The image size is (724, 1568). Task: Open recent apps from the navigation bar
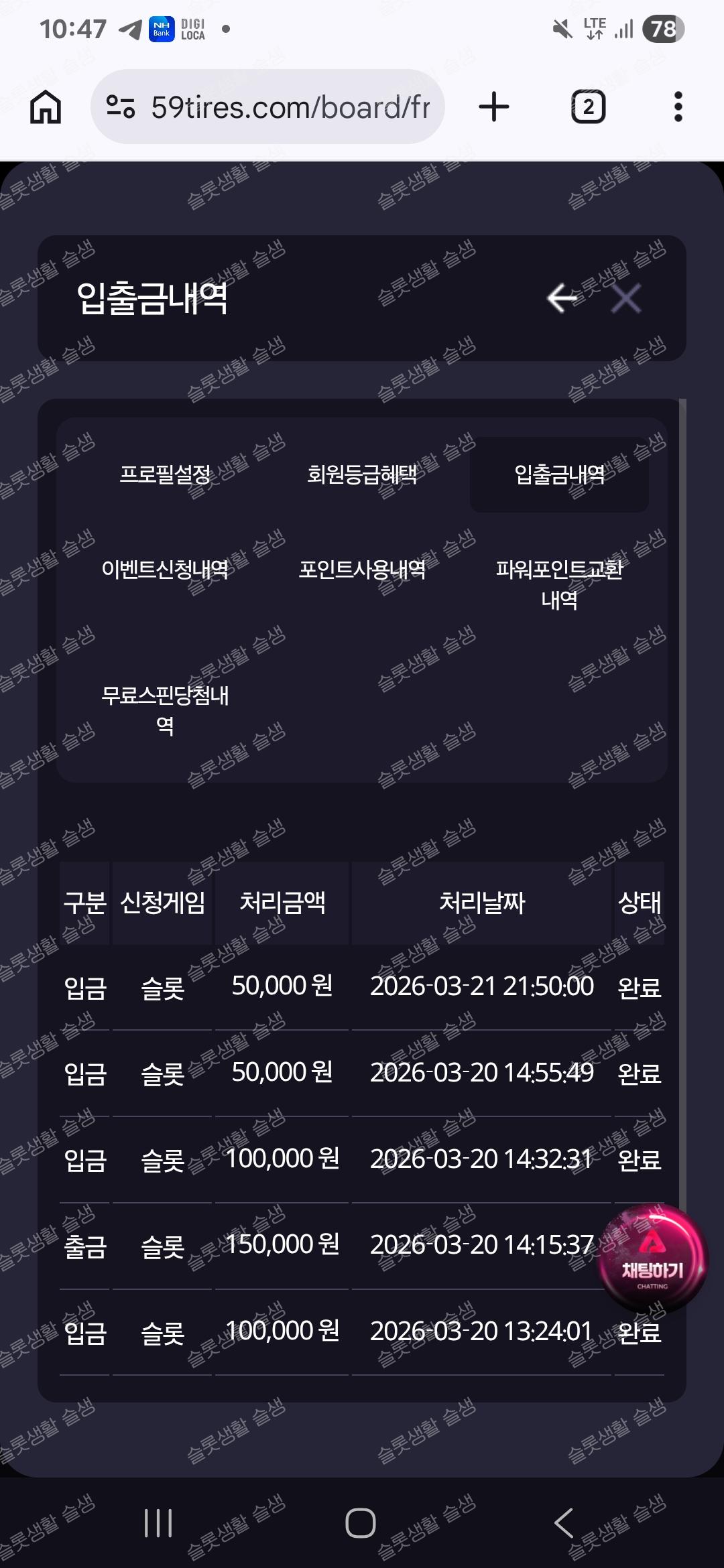(x=158, y=1523)
